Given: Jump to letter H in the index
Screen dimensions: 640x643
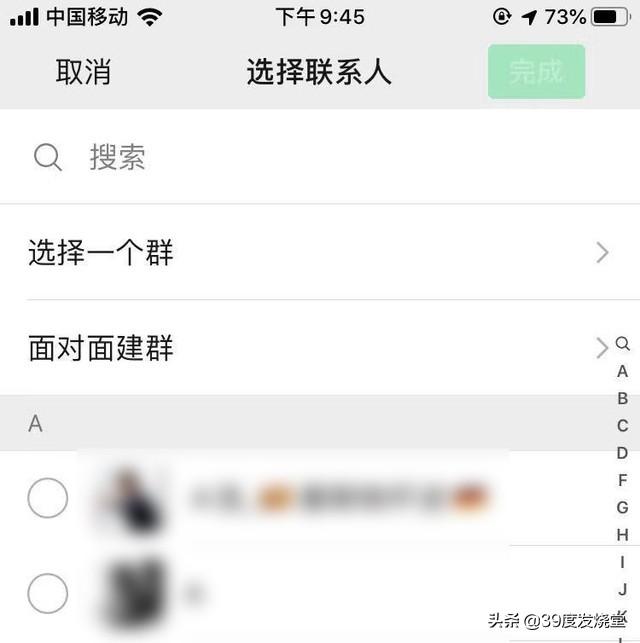Looking at the screenshot, I should pyautogui.click(x=622, y=535).
